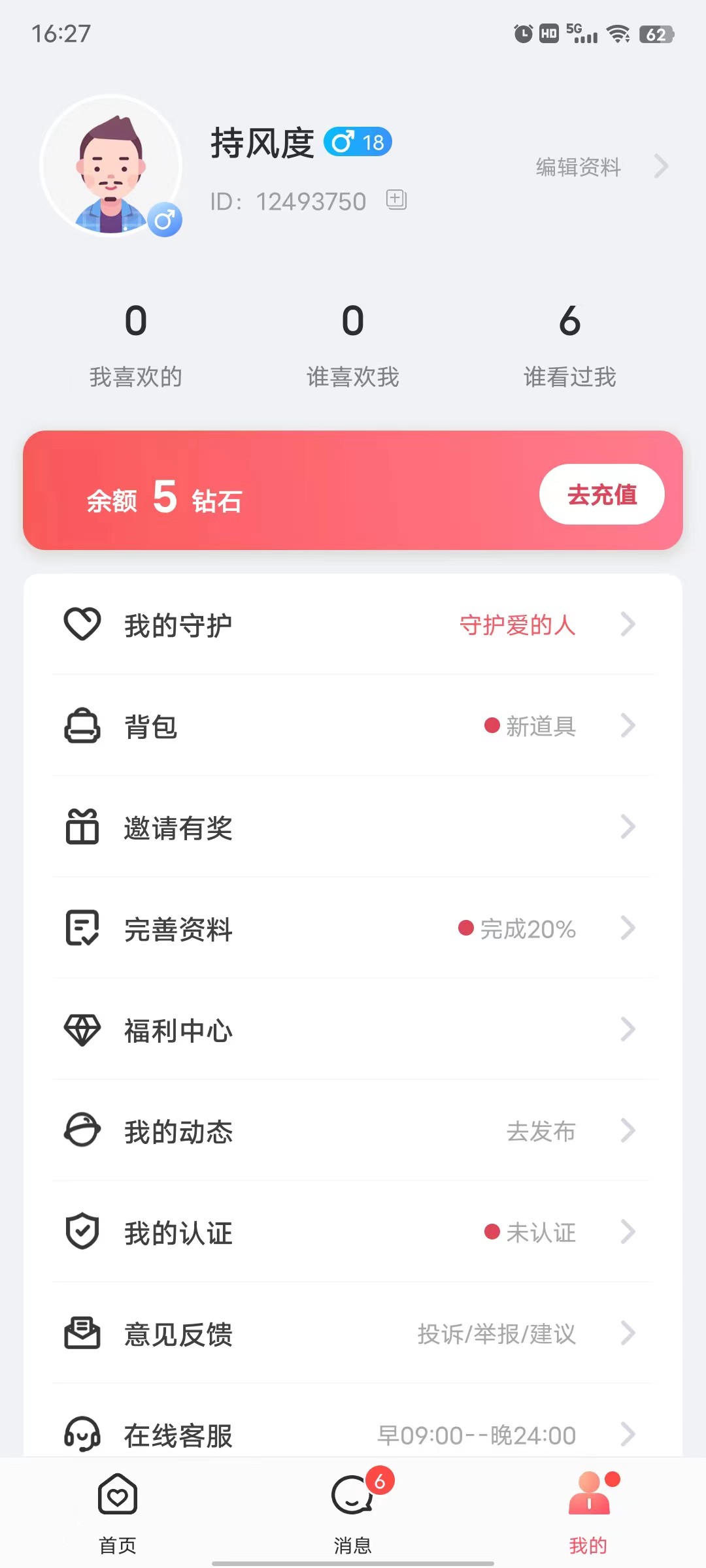This screenshot has width=706, height=1568.
Task: Open 我的守护 row
Action: click(353, 625)
